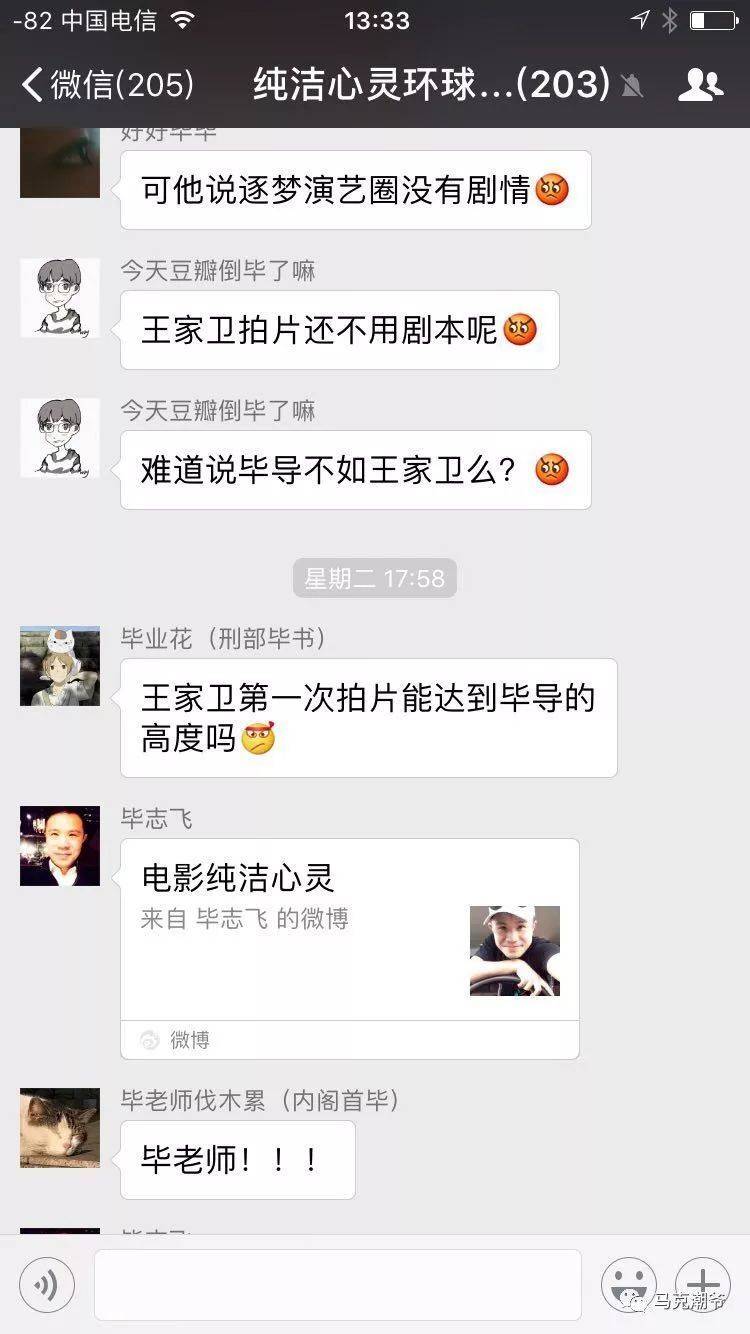This screenshot has height=1334, width=750.
Task: Open the group members info icon
Action: click(700, 85)
